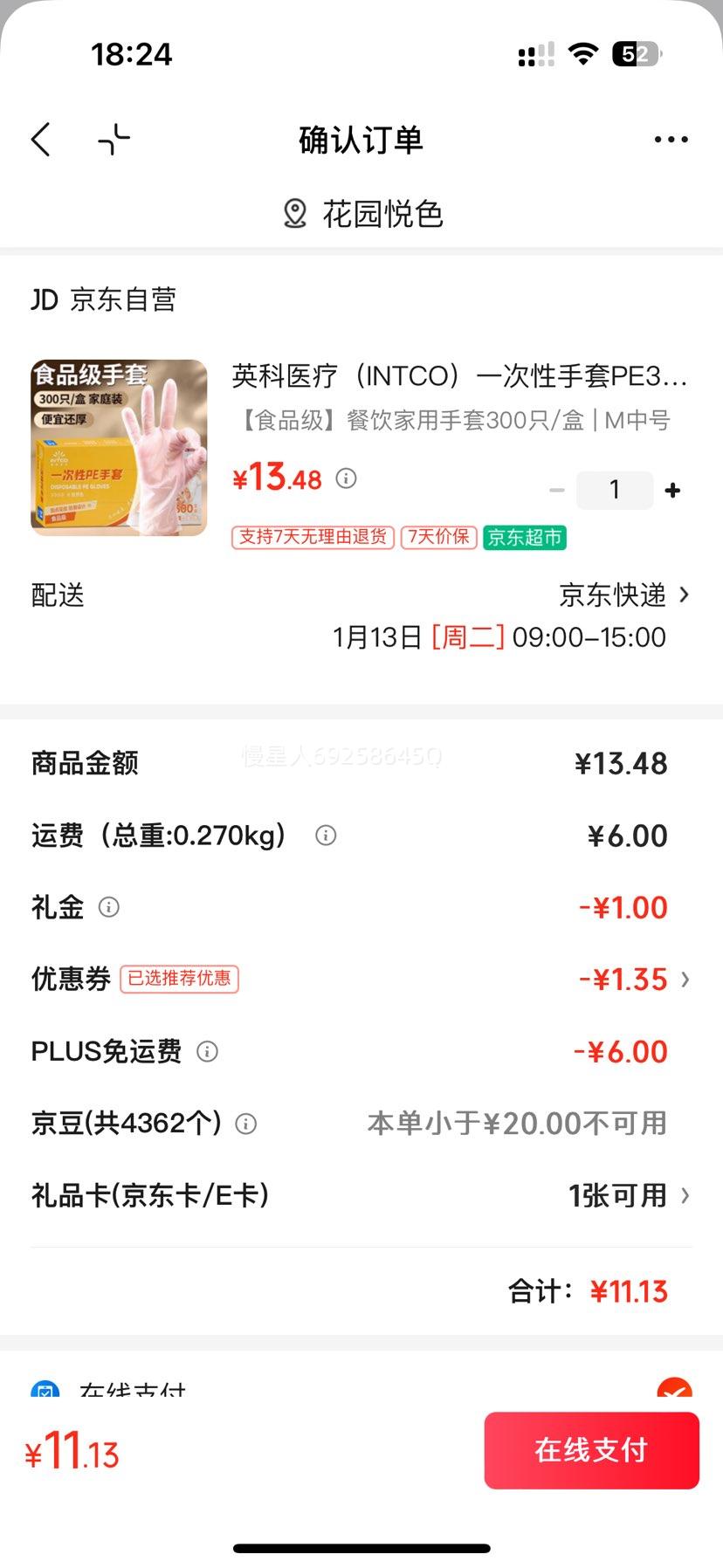Tap the split-screen icon beside back arrow
The height and width of the screenshot is (1568, 723).
(113, 139)
